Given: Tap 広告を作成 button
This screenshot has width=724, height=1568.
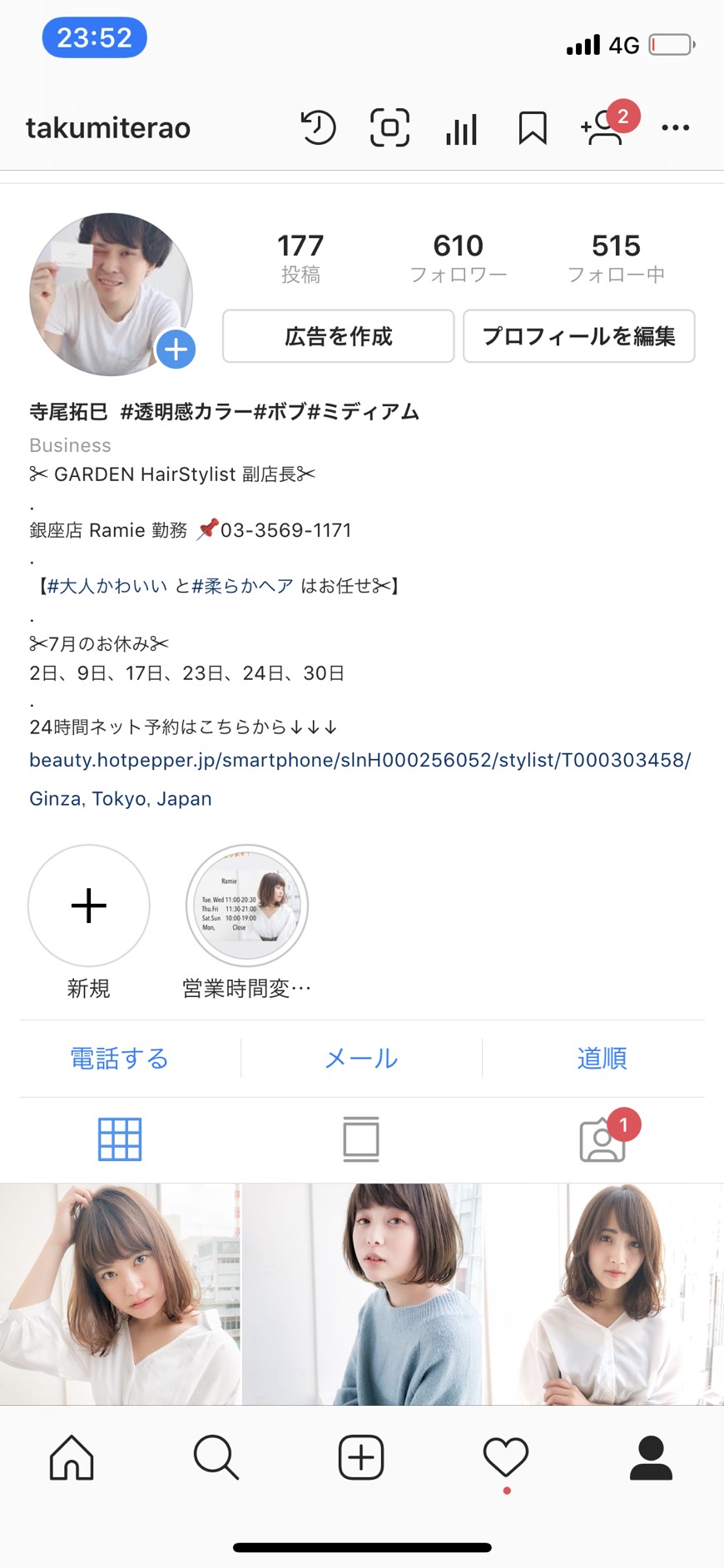Looking at the screenshot, I should click(x=338, y=336).
